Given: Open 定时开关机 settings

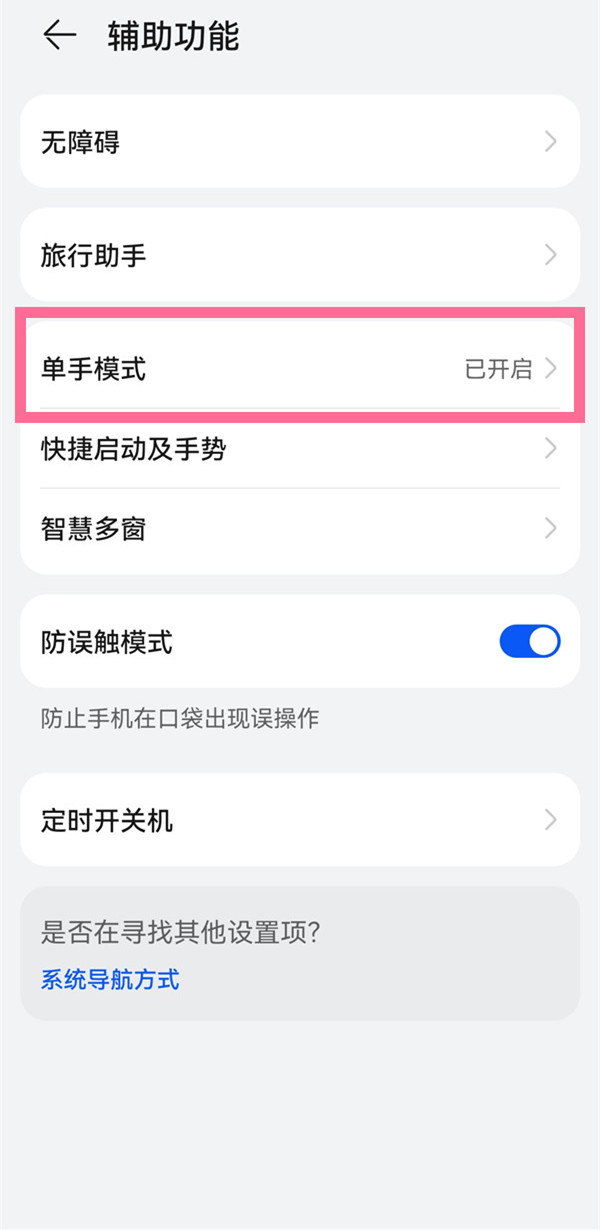Looking at the screenshot, I should [300, 820].
